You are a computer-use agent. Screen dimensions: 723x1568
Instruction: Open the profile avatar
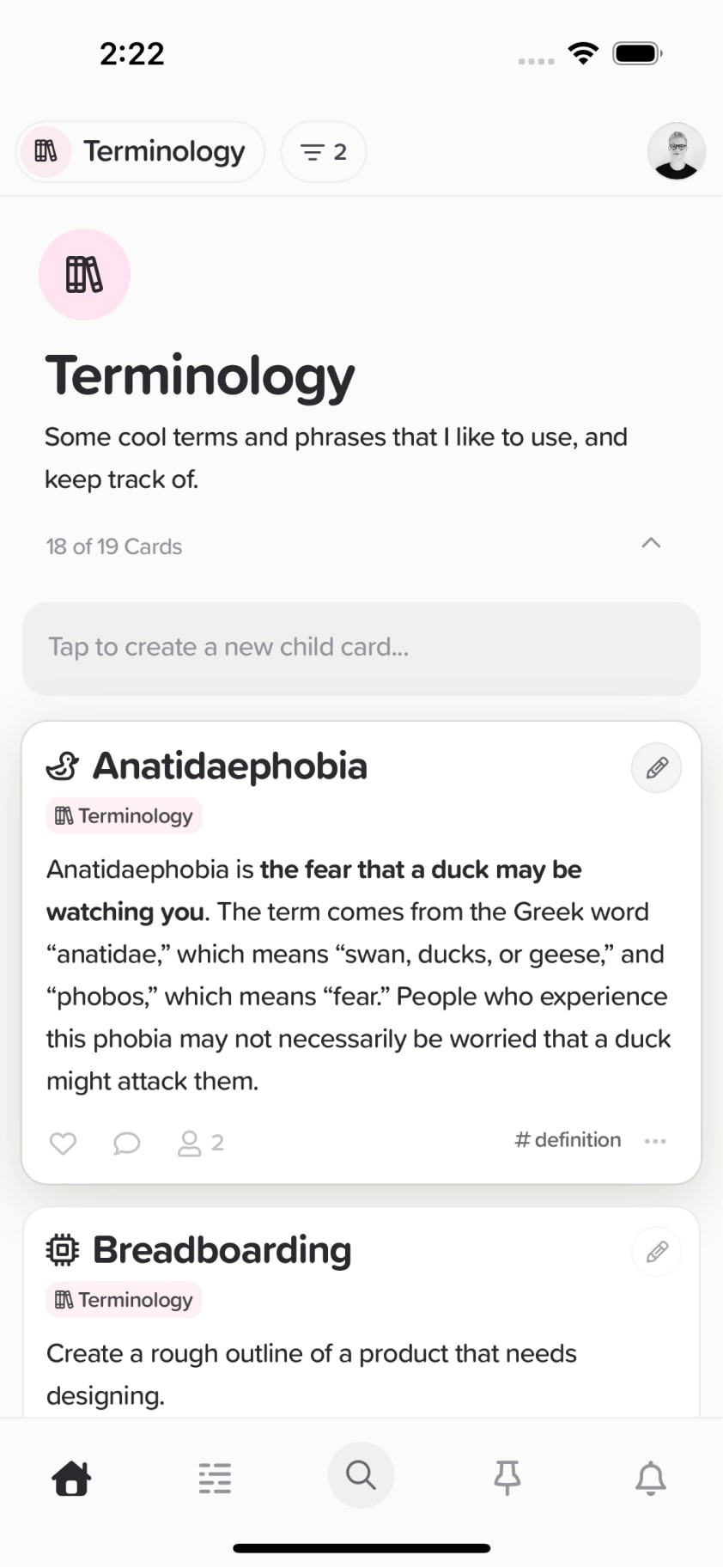tap(676, 151)
